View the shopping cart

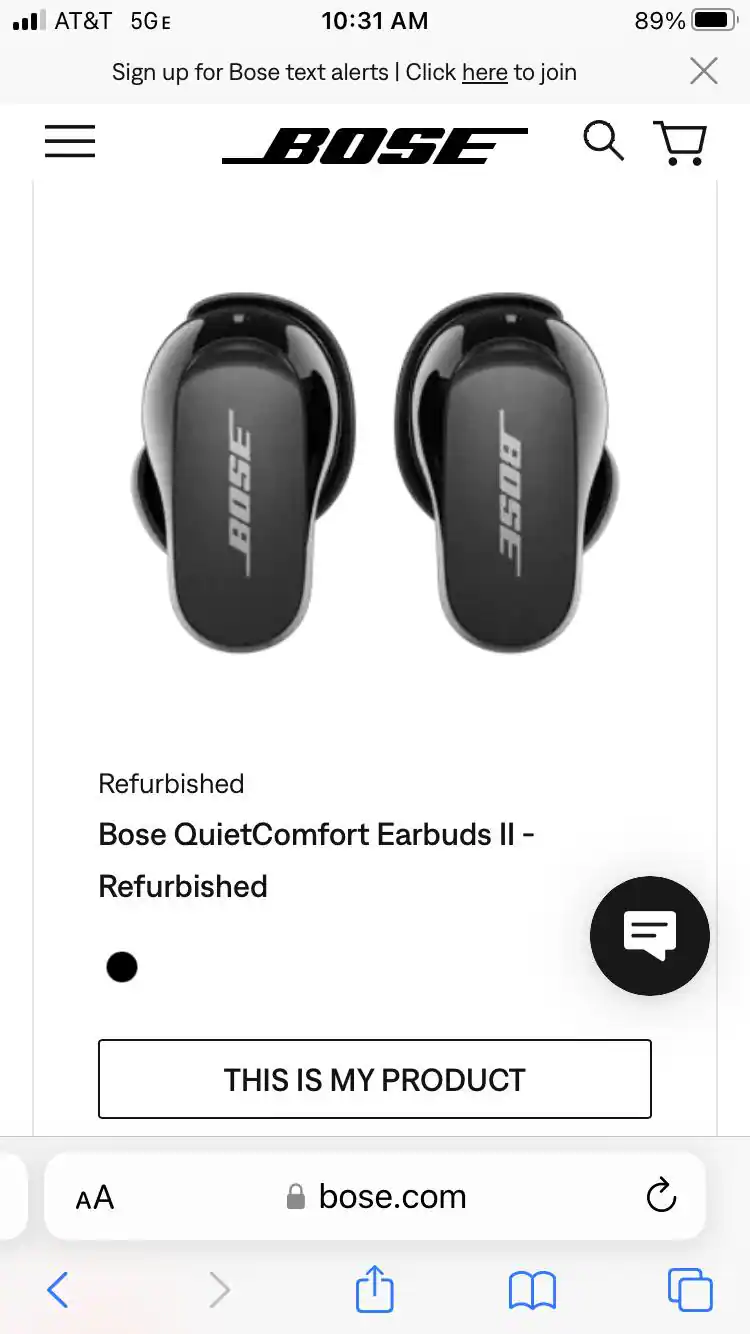click(680, 143)
